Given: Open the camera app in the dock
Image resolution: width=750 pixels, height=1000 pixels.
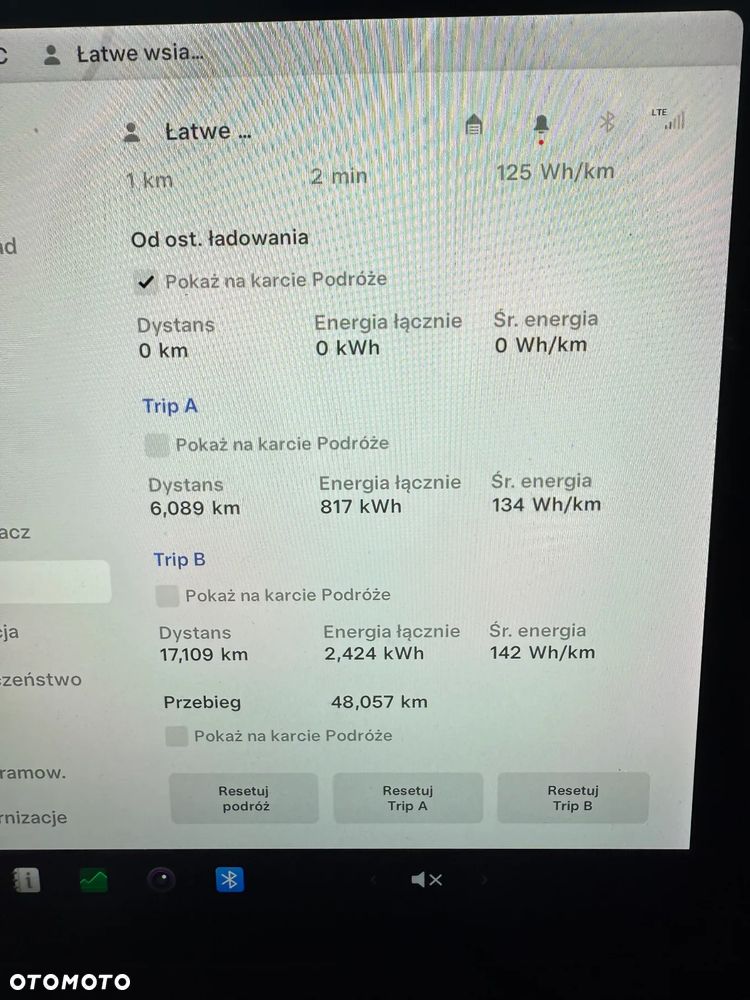Looking at the screenshot, I should (161, 880).
